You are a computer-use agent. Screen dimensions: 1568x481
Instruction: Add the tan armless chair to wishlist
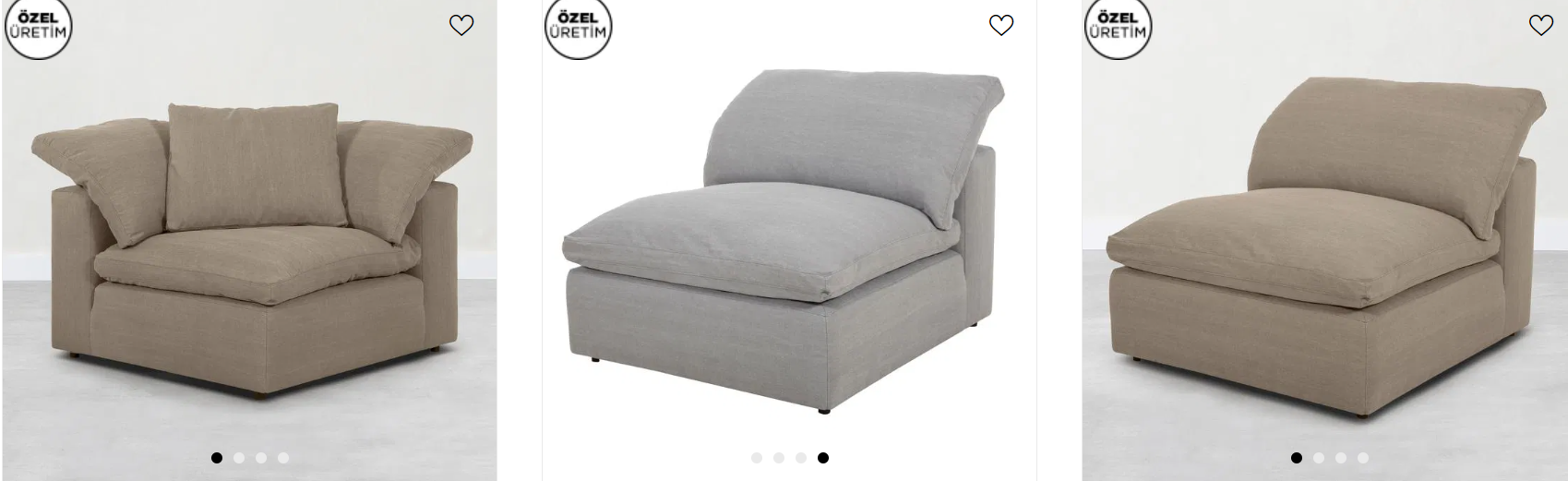[1541, 26]
